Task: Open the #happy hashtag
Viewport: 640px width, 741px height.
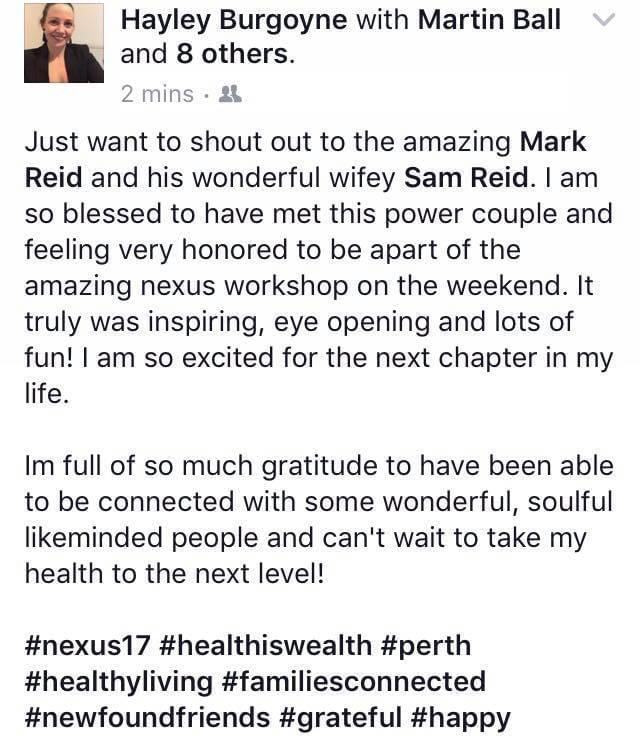Action: [x=459, y=717]
